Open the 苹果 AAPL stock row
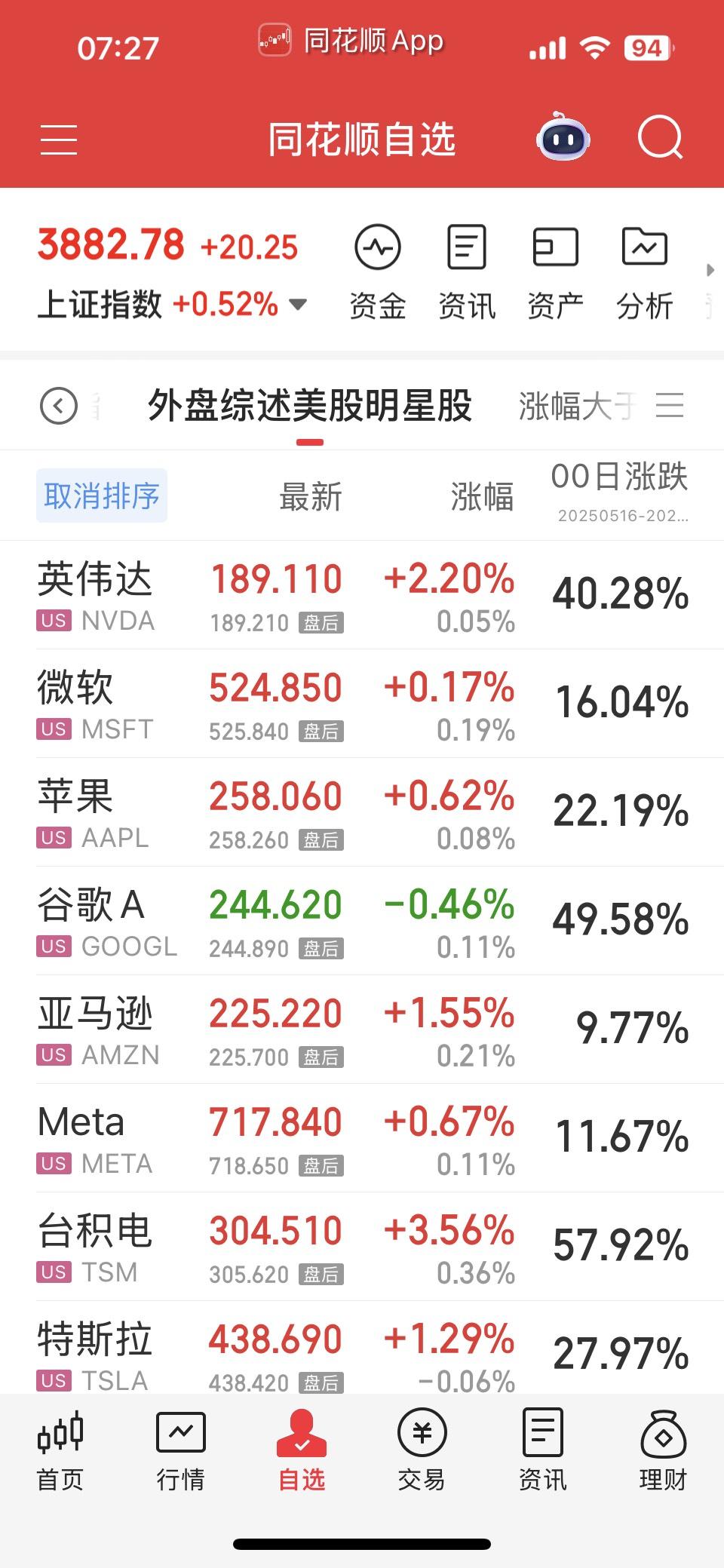724x1568 pixels. click(362, 812)
